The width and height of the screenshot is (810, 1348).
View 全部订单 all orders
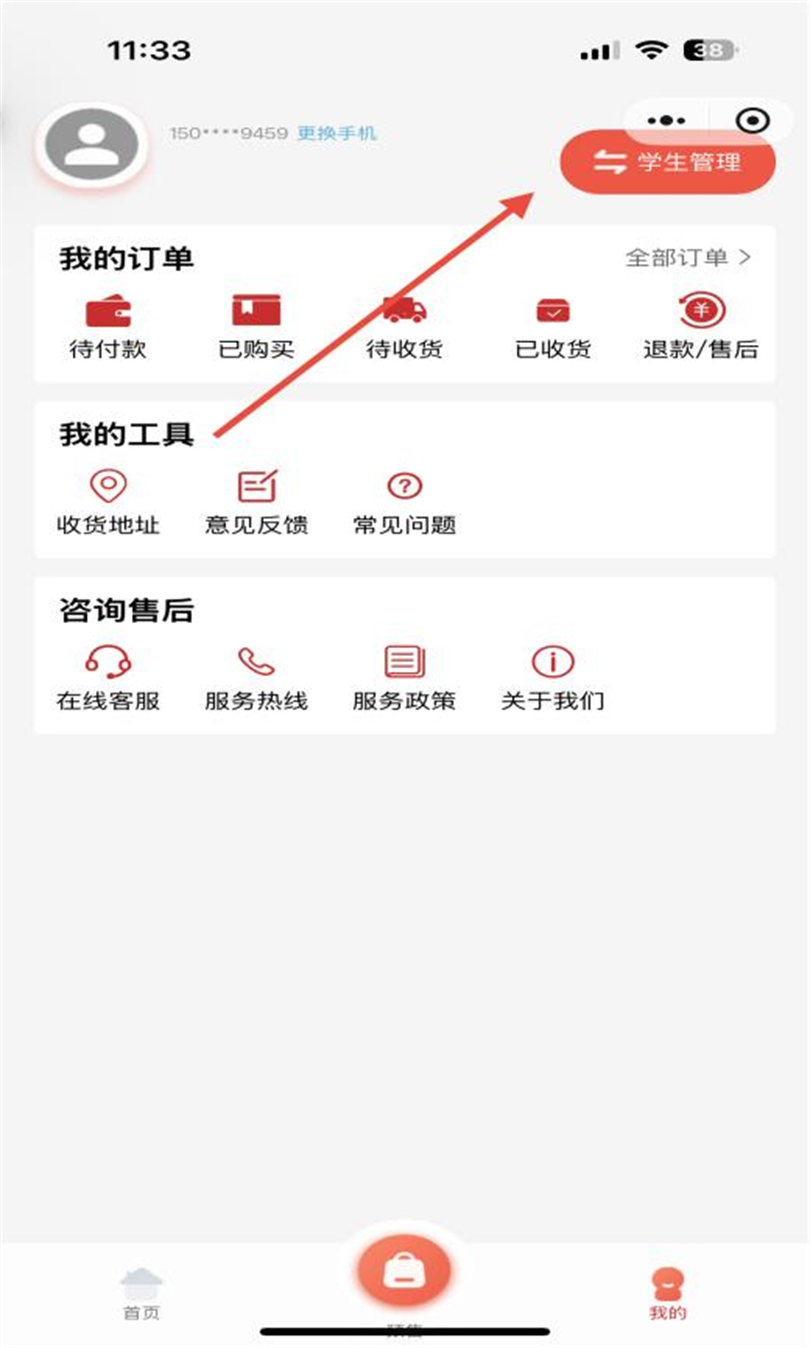point(688,257)
